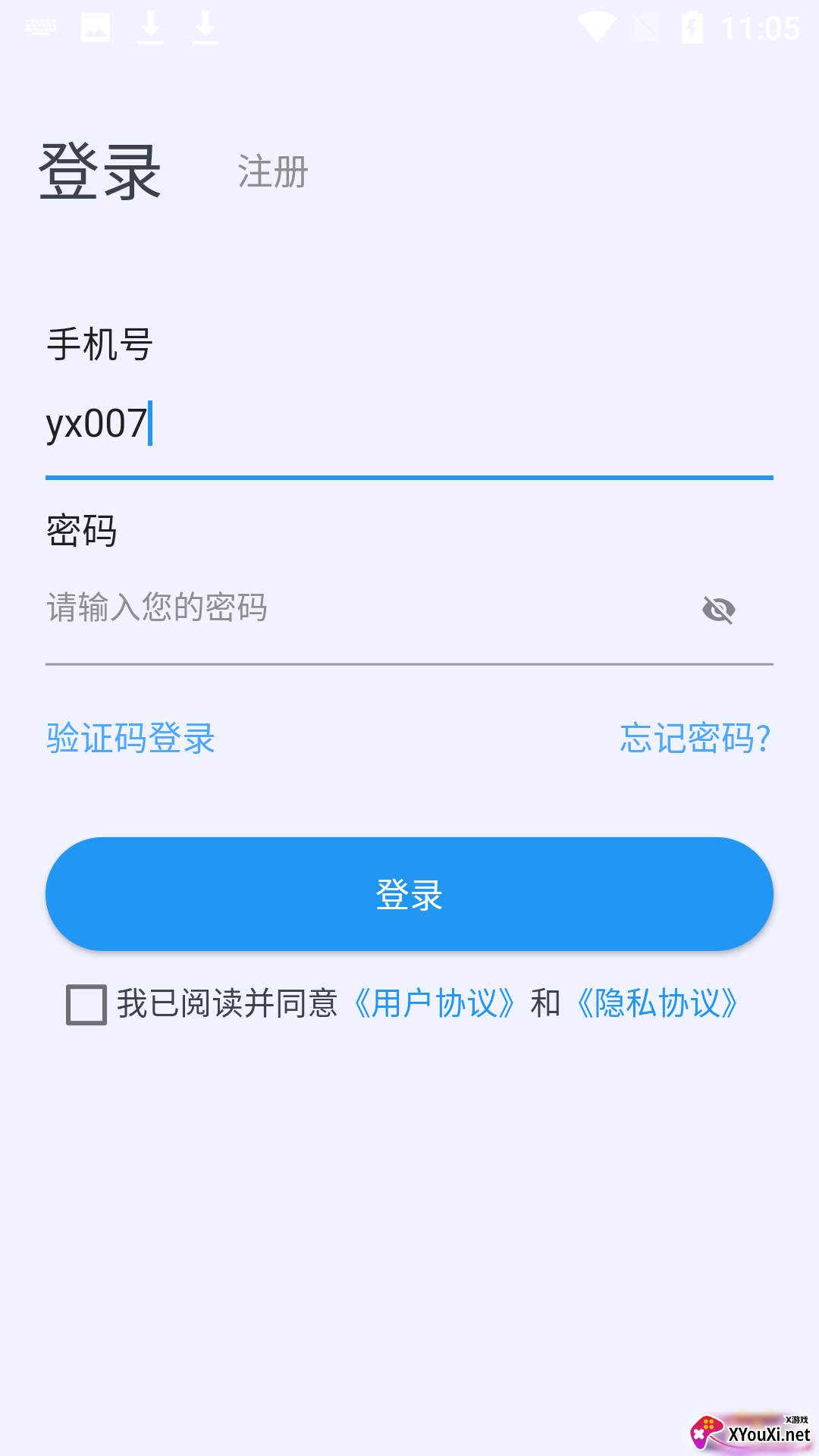
Task: Open the 忘记密码? link
Action: point(695,738)
